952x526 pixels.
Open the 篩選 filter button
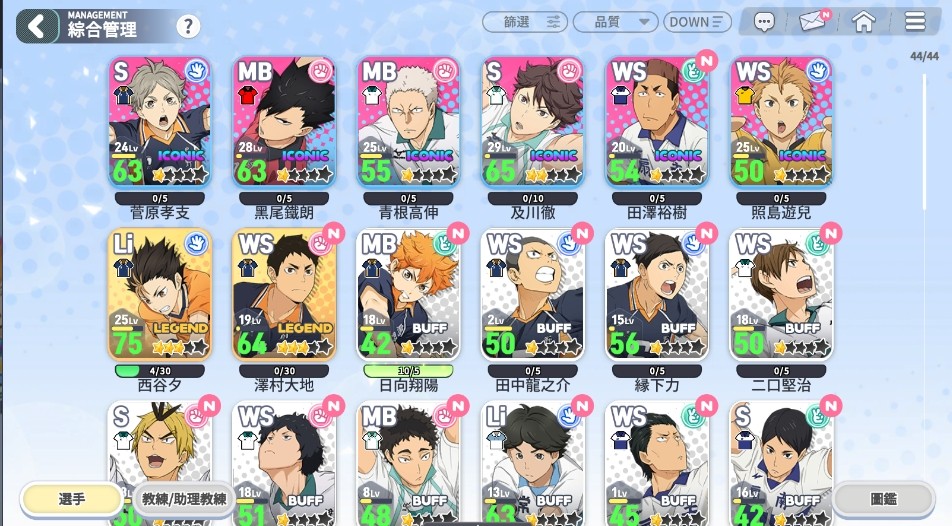click(524, 22)
